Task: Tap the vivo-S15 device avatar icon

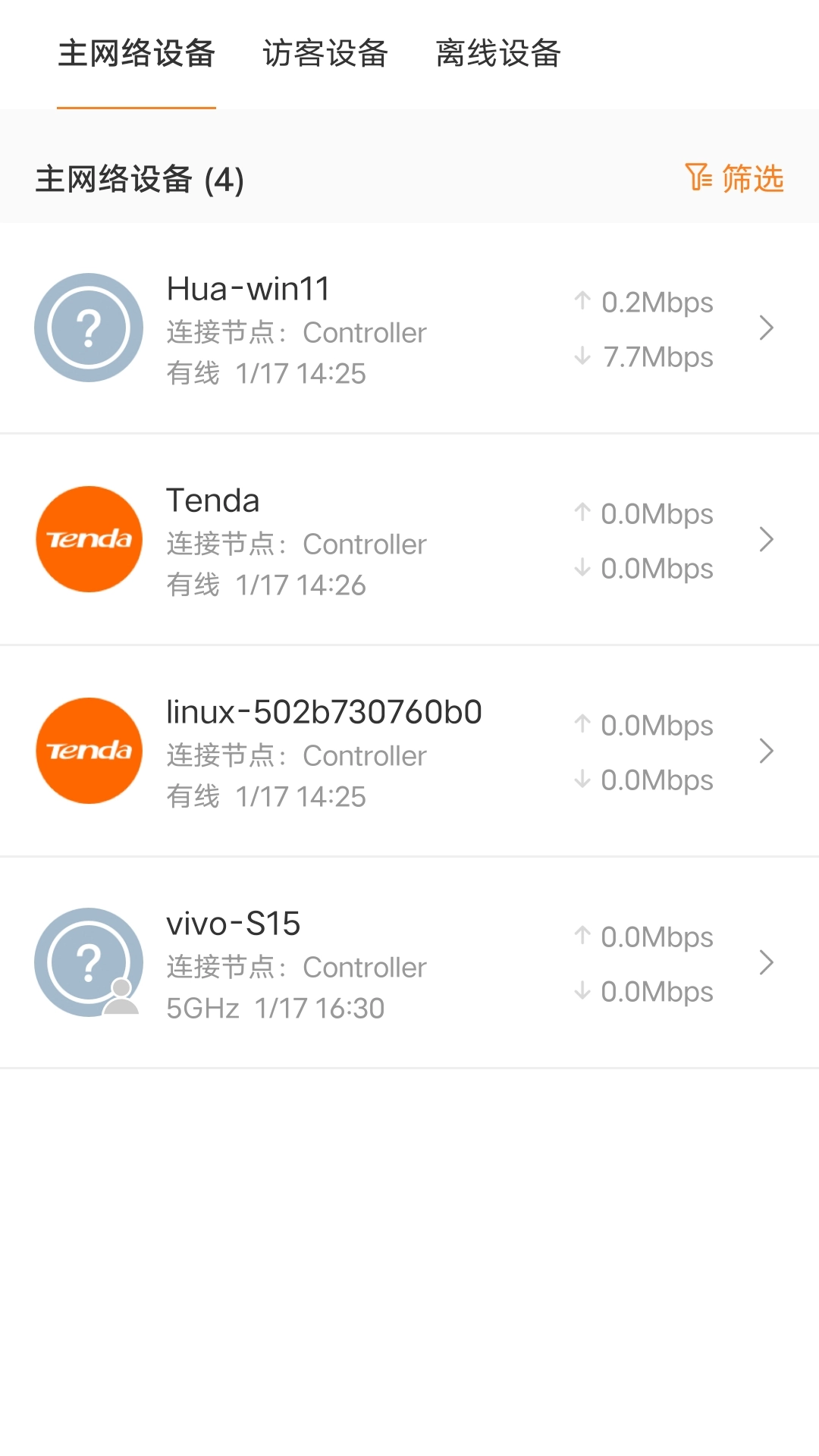Action: coord(89,962)
